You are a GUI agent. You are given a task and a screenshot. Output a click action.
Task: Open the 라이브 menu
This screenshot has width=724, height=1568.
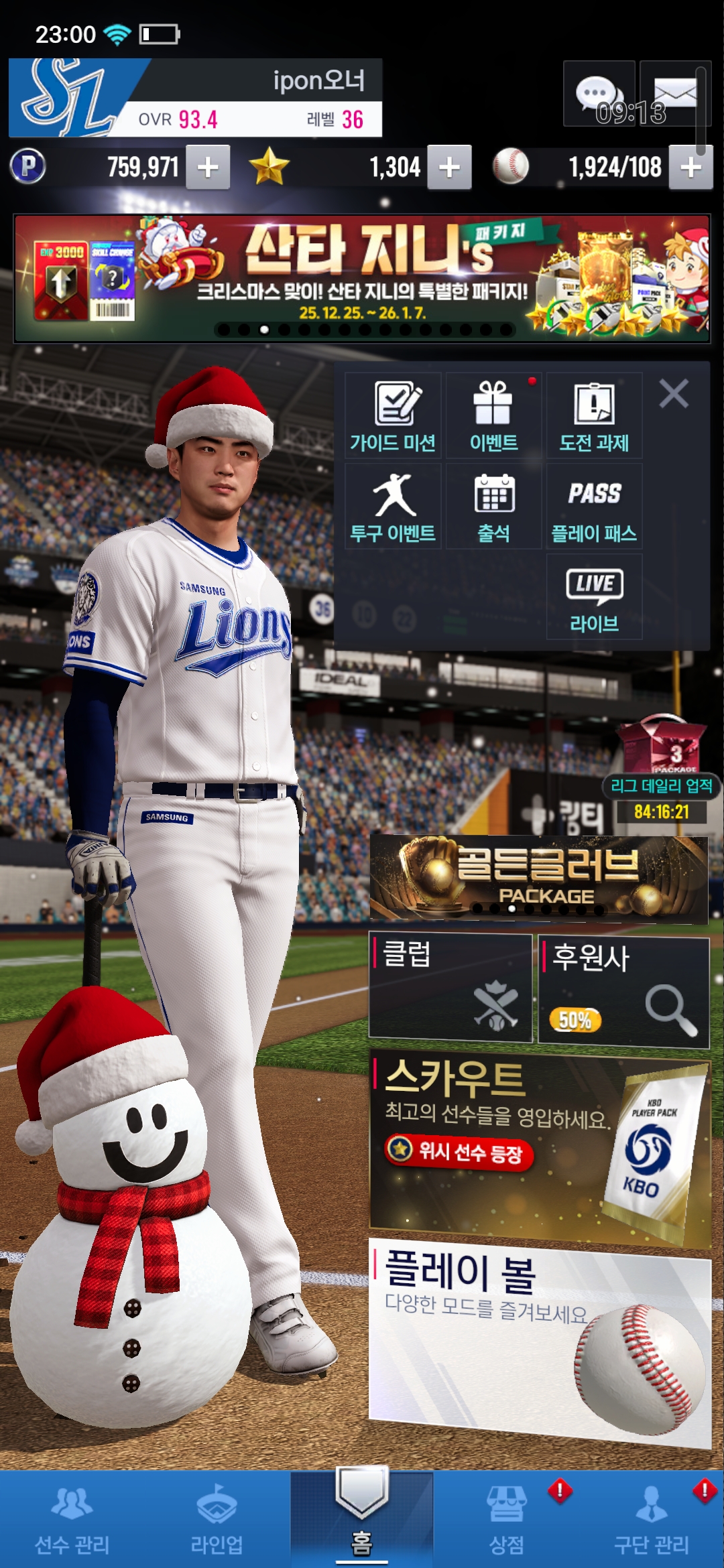point(594,597)
